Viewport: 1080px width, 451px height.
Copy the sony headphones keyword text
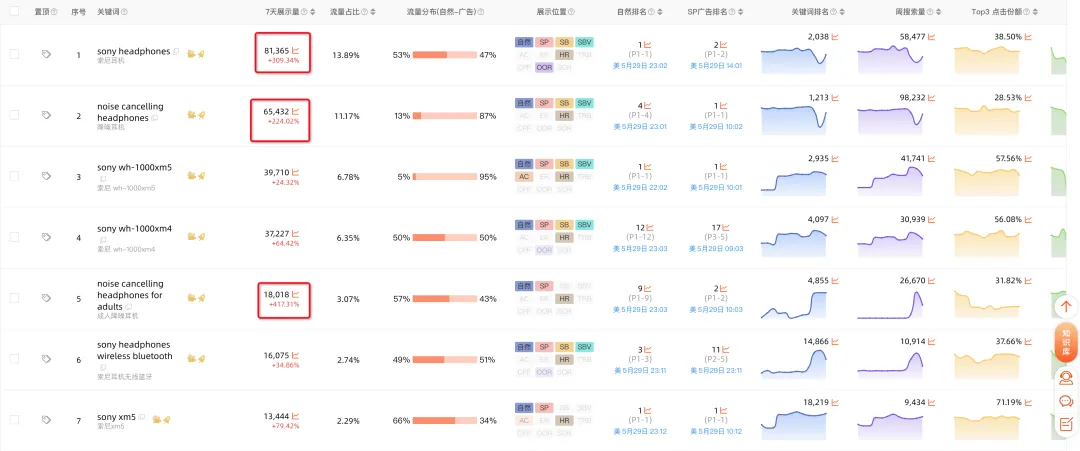(x=176, y=52)
